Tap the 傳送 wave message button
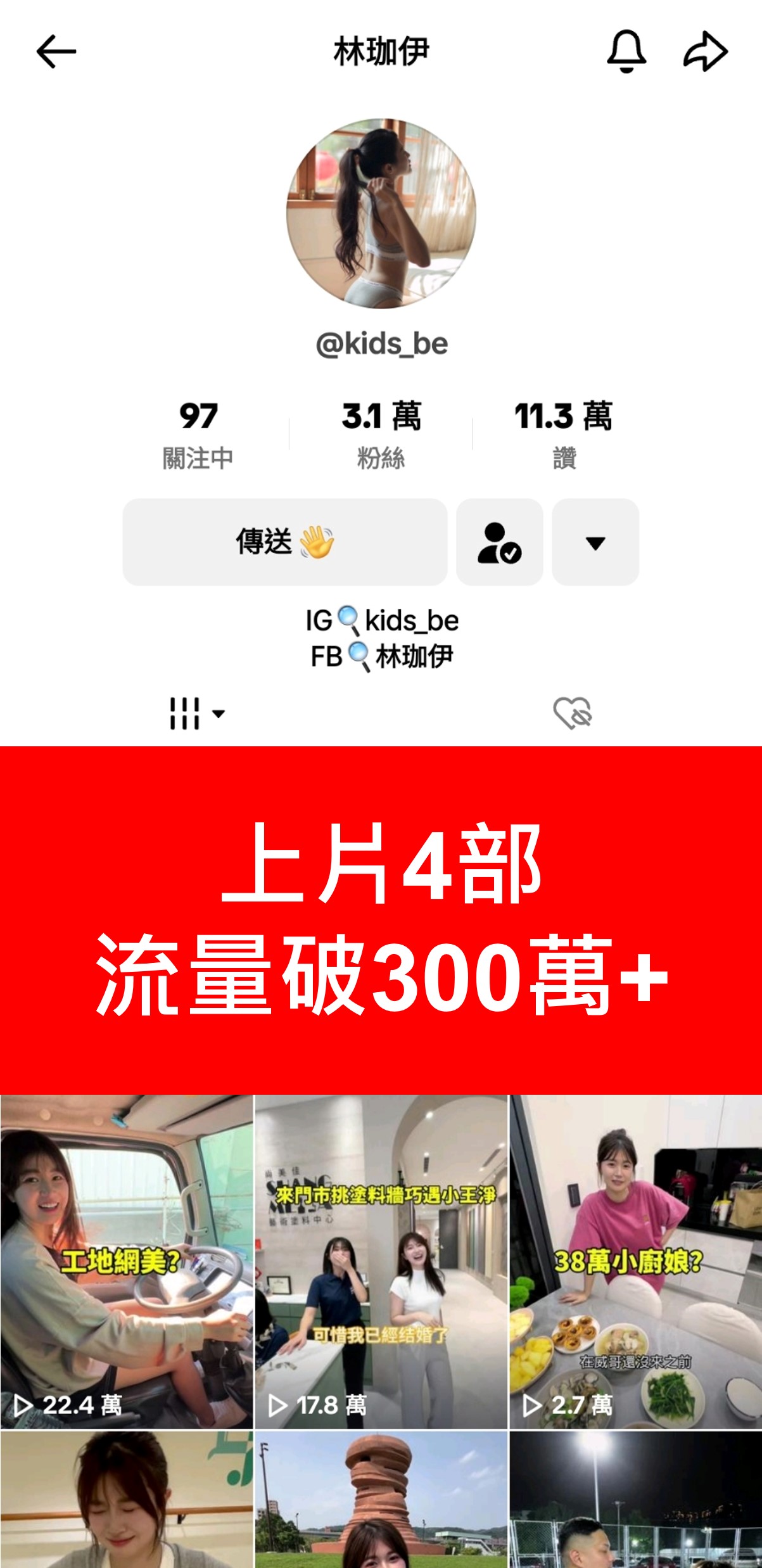The width and height of the screenshot is (762, 1568). pos(285,542)
